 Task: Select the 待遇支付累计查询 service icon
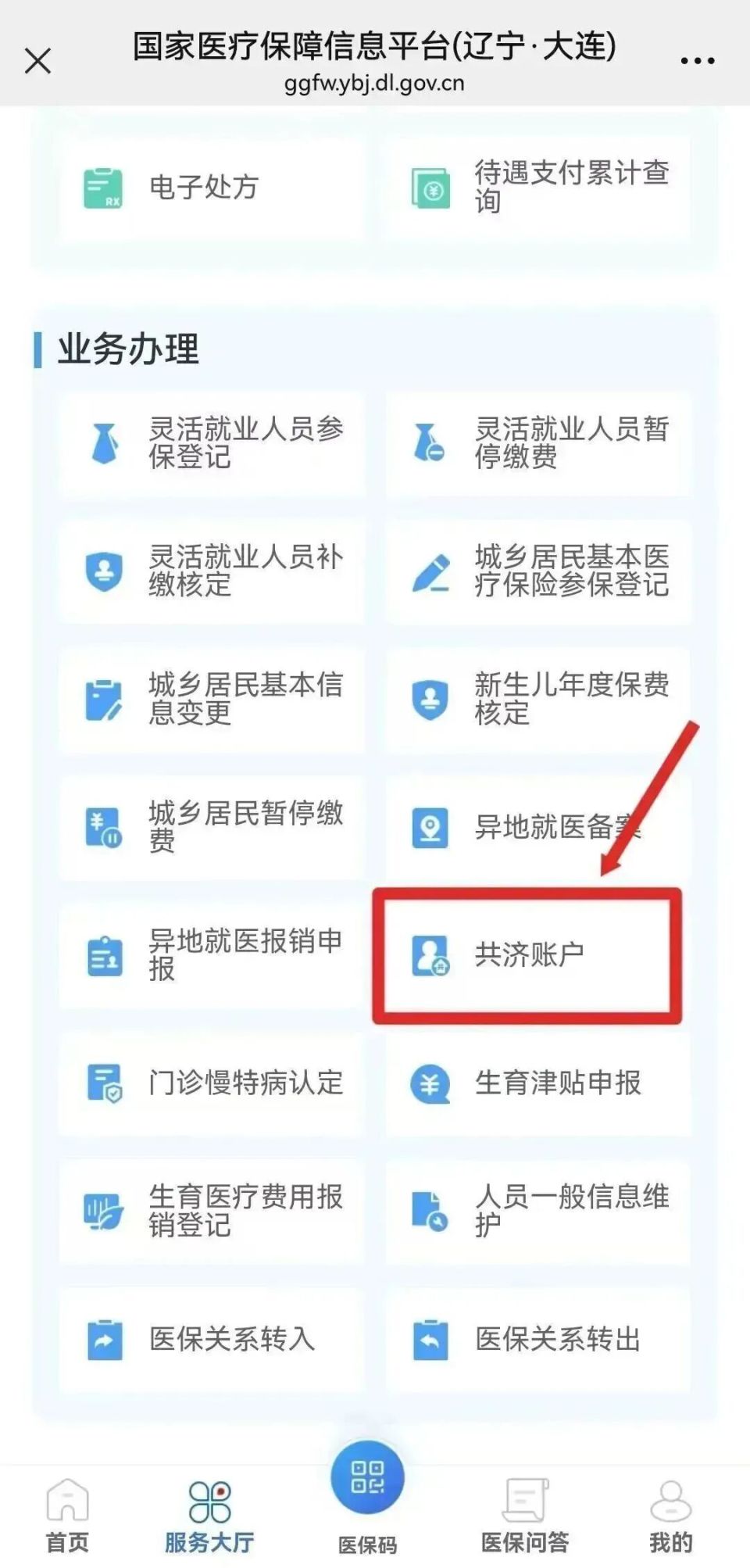(x=429, y=188)
